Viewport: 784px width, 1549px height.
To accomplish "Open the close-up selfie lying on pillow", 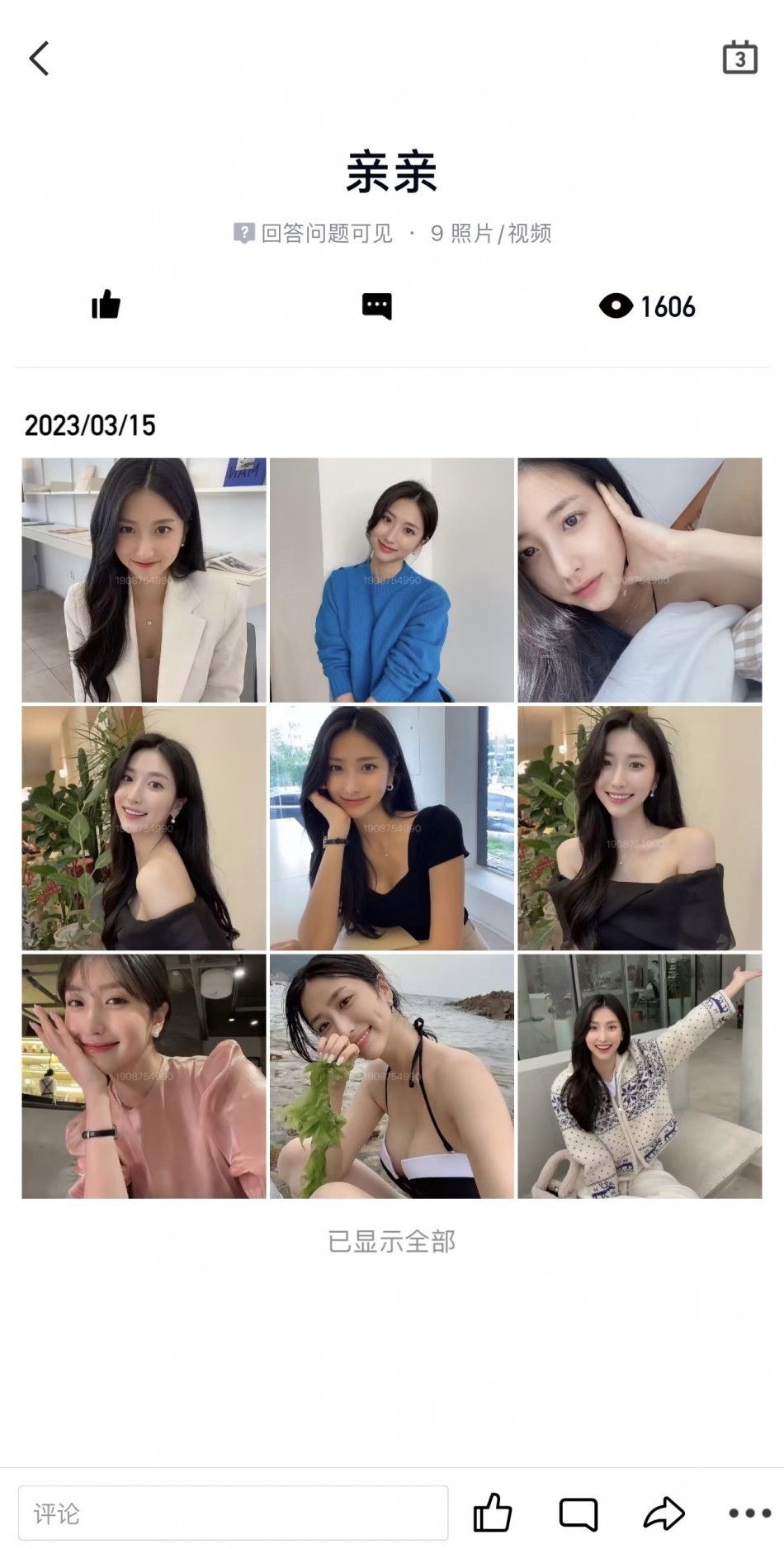I will [640, 580].
